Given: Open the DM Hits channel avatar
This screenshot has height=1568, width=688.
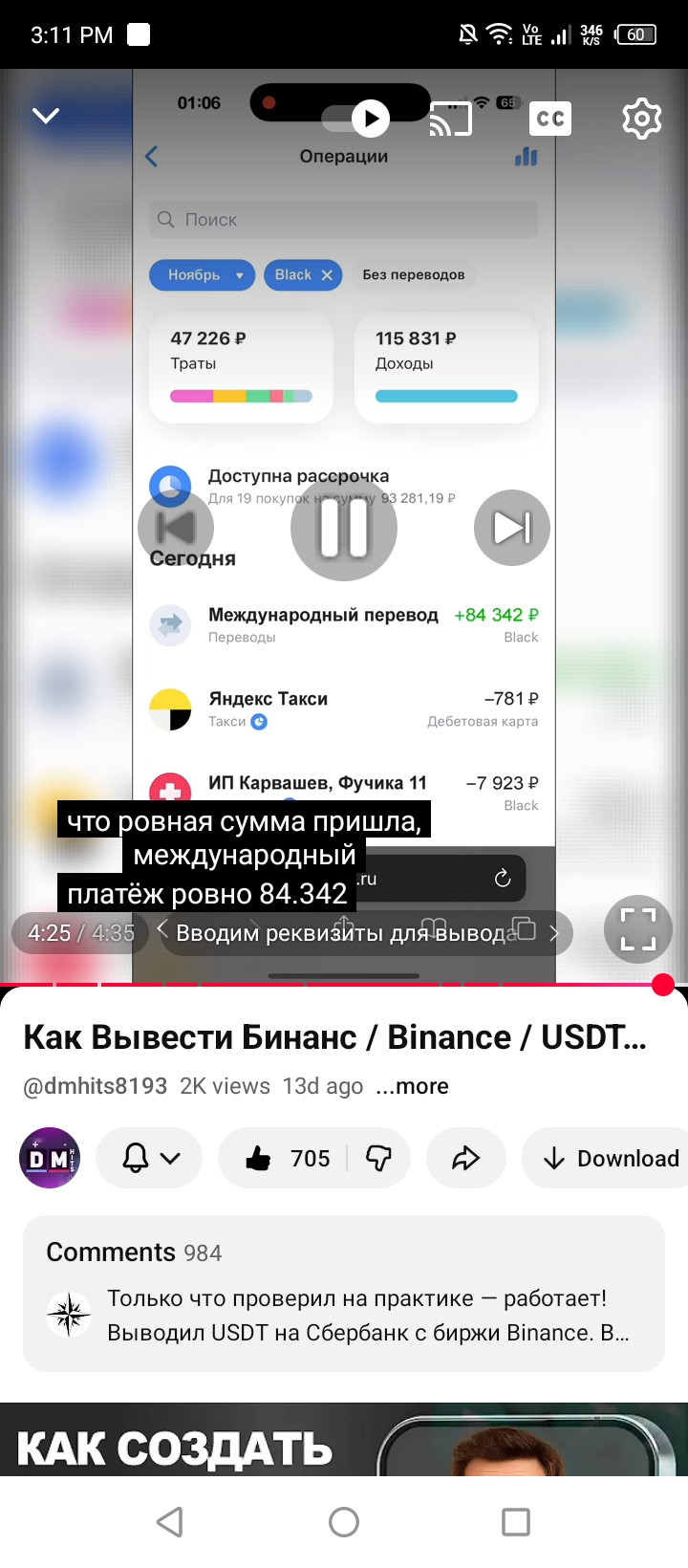Looking at the screenshot, I should pyautogui.click(x=50, y=1159).
